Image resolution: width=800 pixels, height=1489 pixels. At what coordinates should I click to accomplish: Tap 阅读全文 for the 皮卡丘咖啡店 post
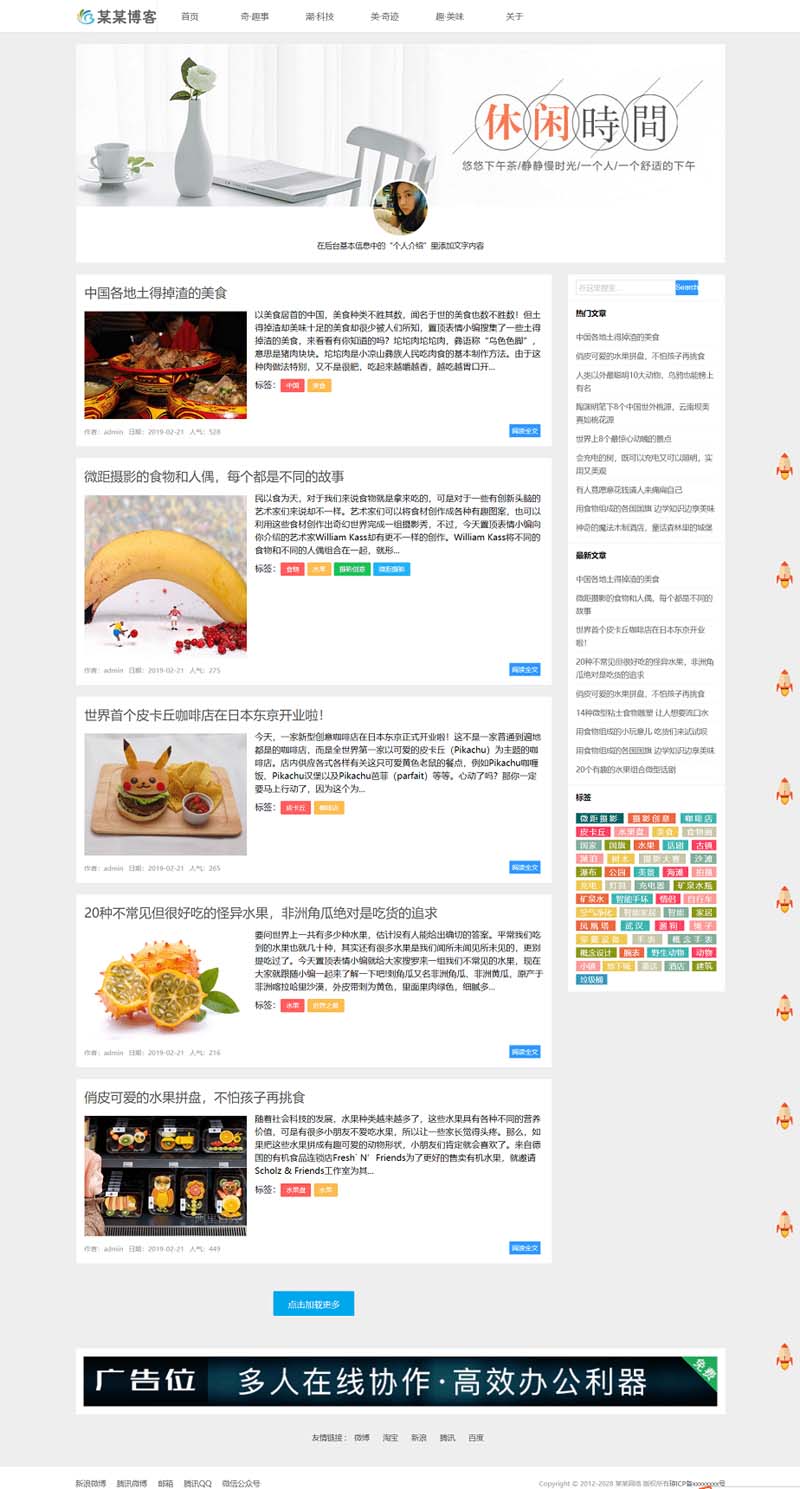[524, 868]
